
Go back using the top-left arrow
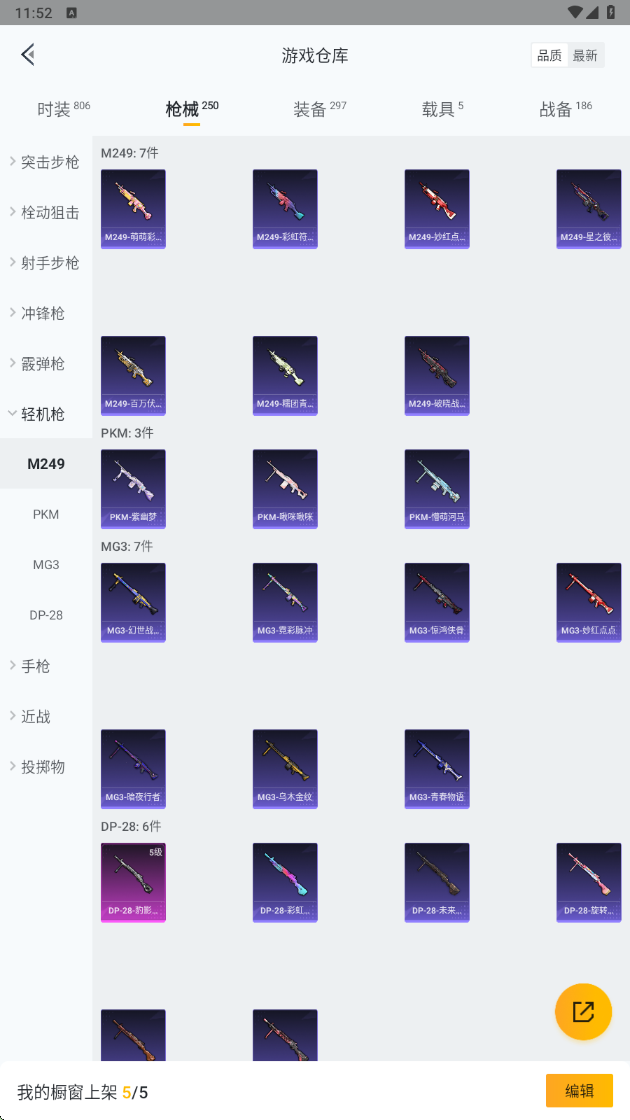pyautogui.click(x=28, y=55)
